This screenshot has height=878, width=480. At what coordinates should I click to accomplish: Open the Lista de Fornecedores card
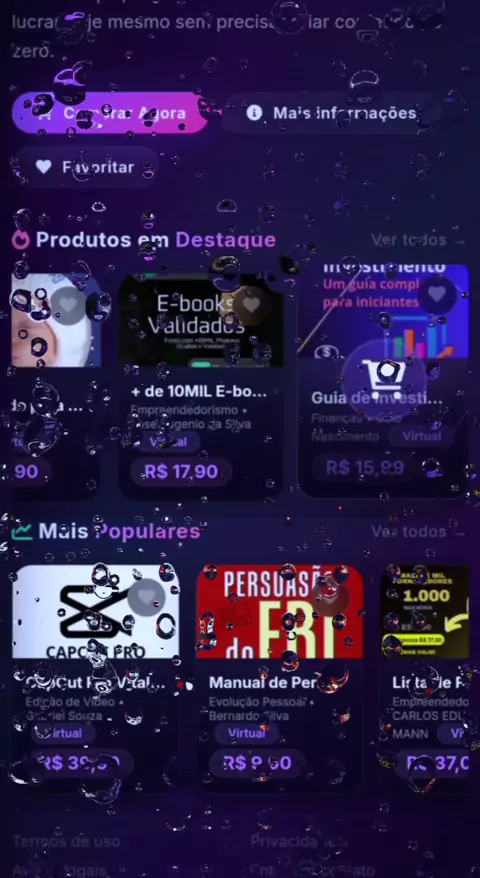tap(426, 676)
